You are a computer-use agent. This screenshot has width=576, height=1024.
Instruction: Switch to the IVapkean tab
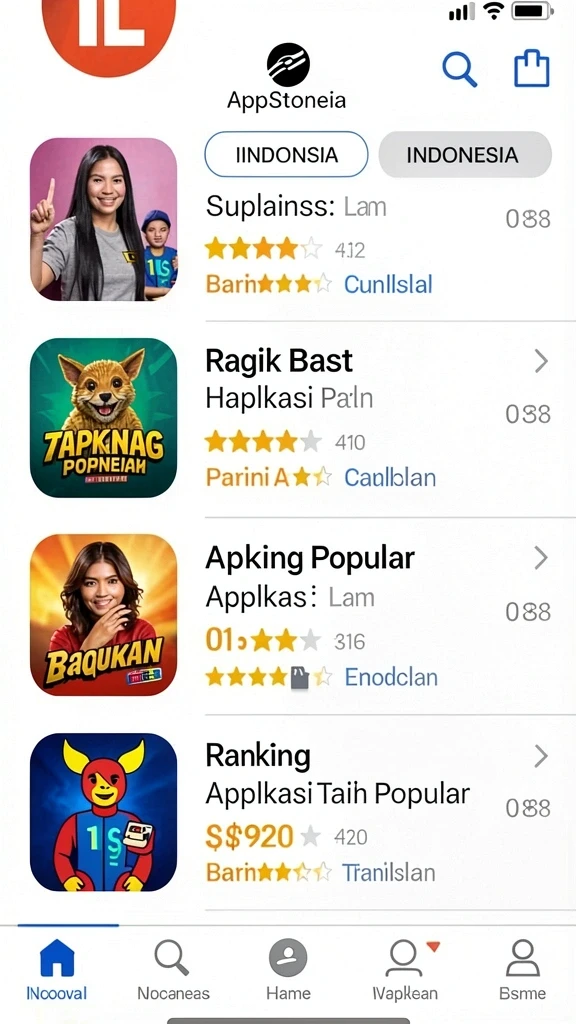tap(405, 970)
